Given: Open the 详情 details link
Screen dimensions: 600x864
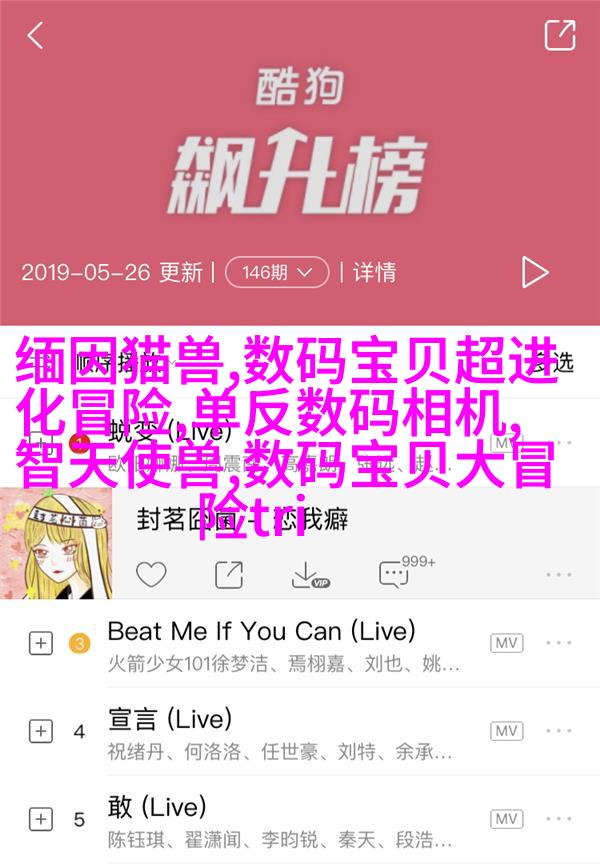Looking at the screenshot, I should pos(374,272).
